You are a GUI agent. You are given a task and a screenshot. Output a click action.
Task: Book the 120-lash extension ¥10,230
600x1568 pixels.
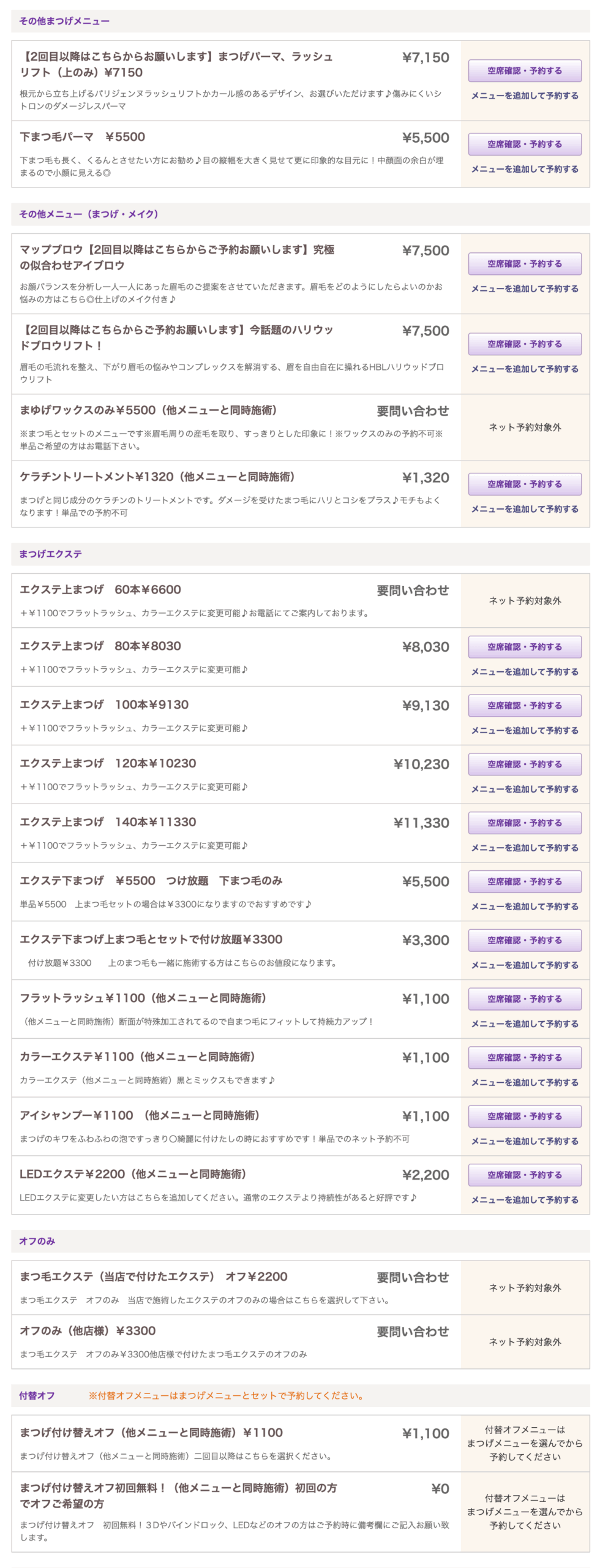tap(525, 764)
